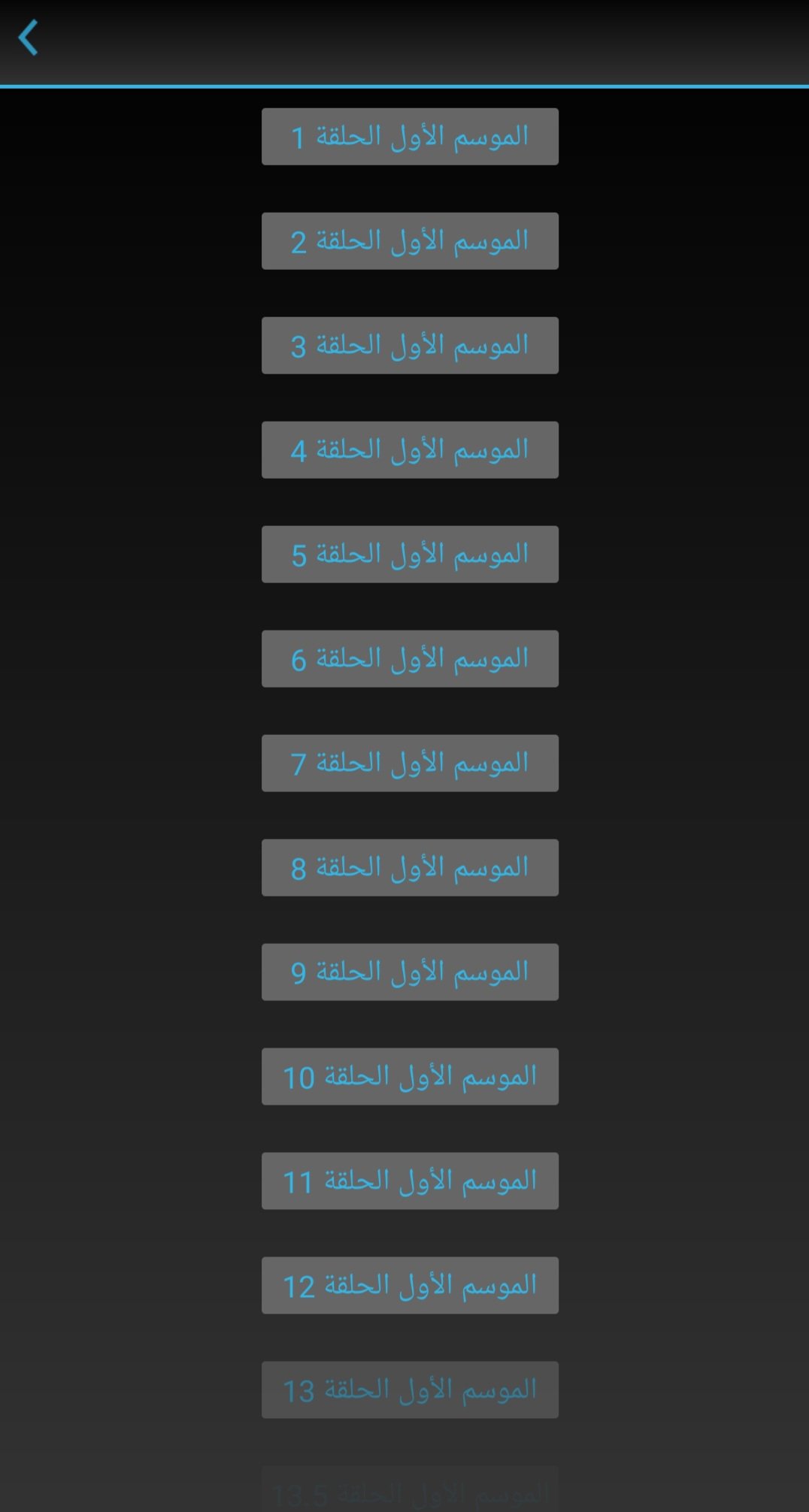Select الموسم الأول الحلقة 2
The image size is (809, 1512).
click(410, 241)
